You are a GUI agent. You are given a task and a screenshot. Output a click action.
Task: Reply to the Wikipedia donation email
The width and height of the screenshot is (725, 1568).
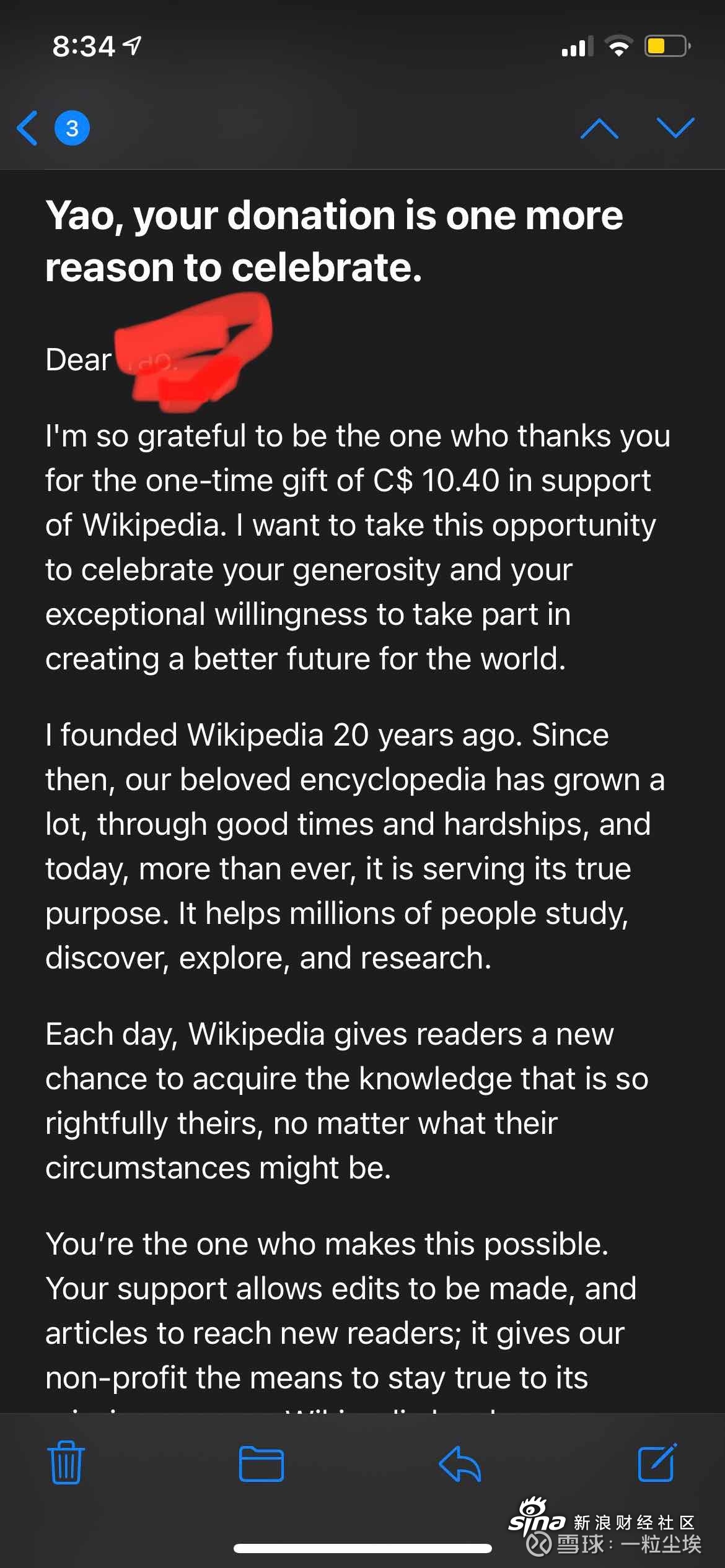[460, 1463]
